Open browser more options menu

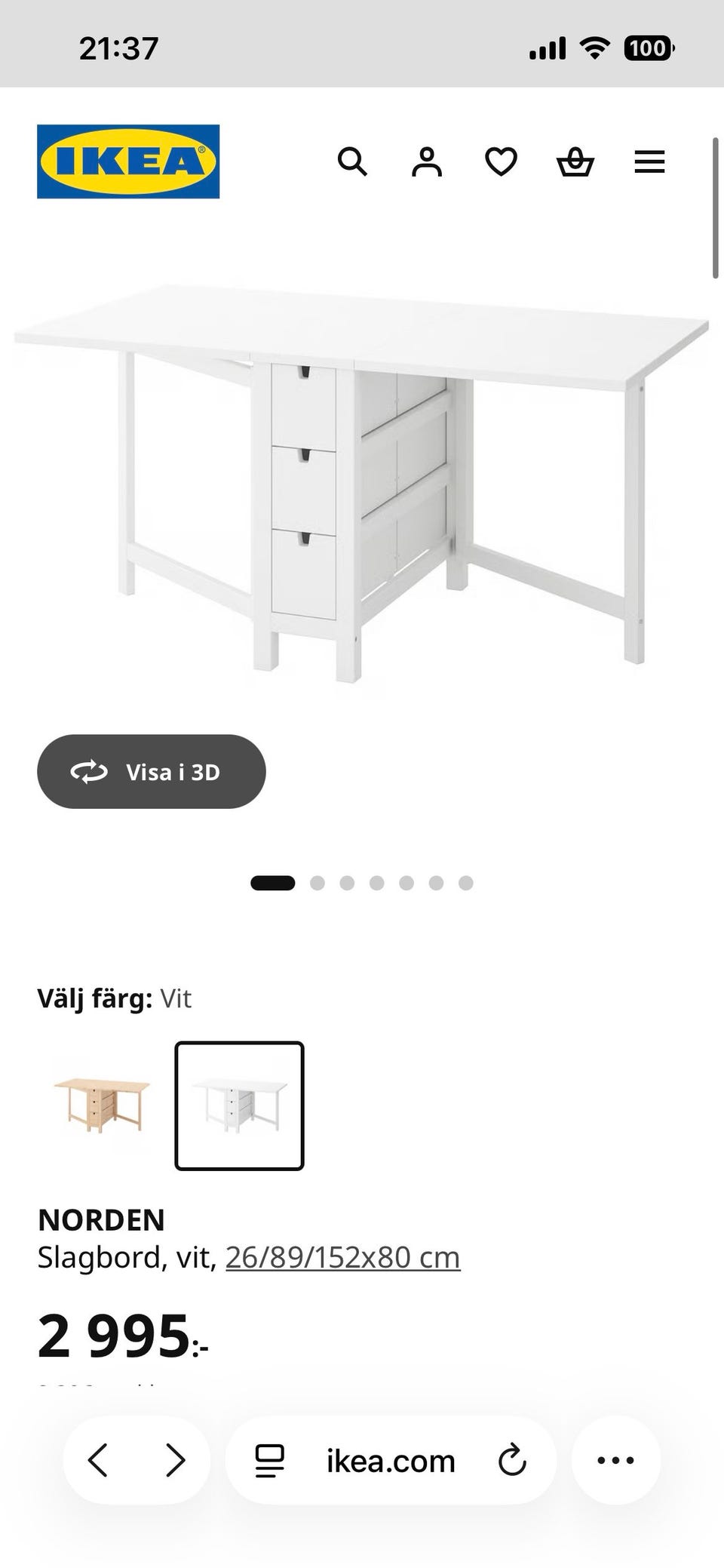point(617,1459)
